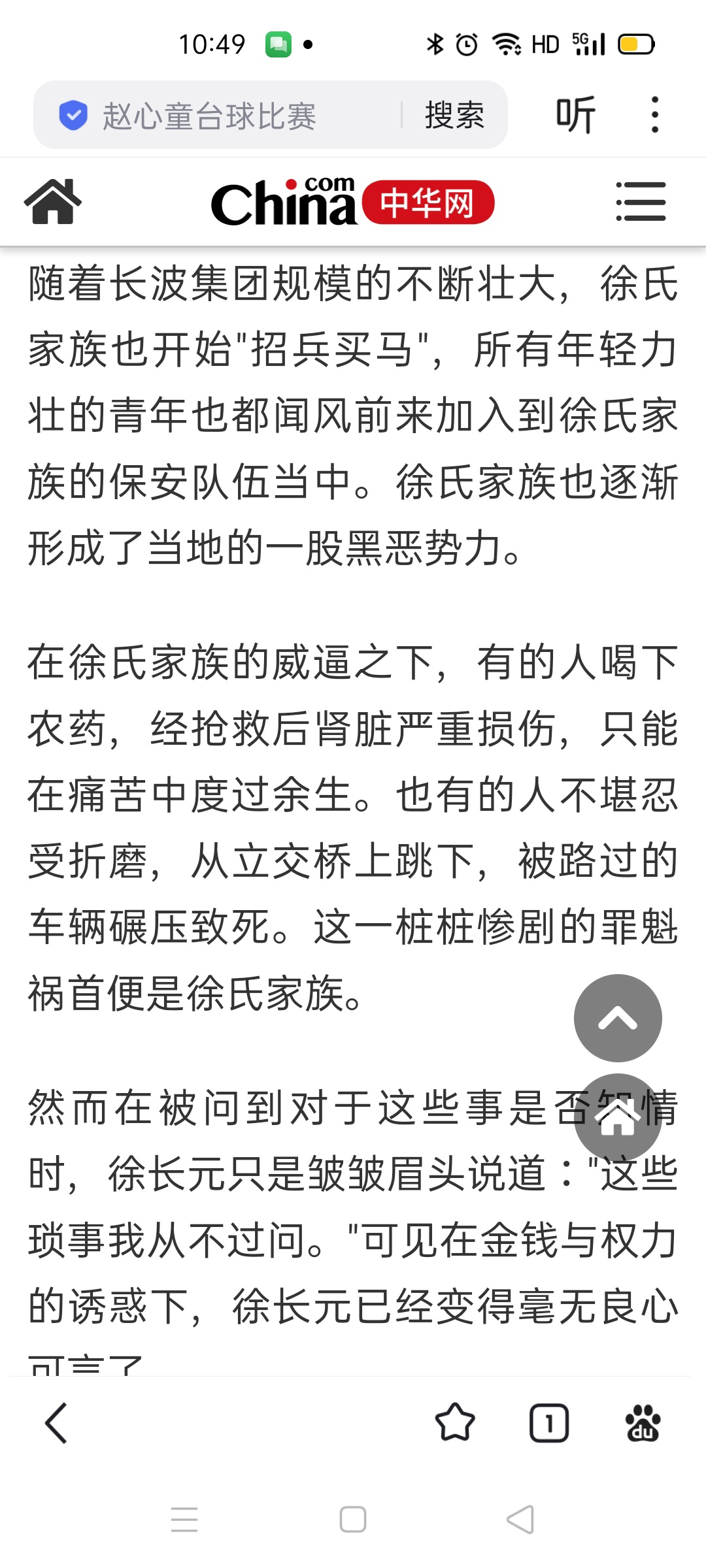
Task: Open the browser overflow menu
Action: pos(654,116)
